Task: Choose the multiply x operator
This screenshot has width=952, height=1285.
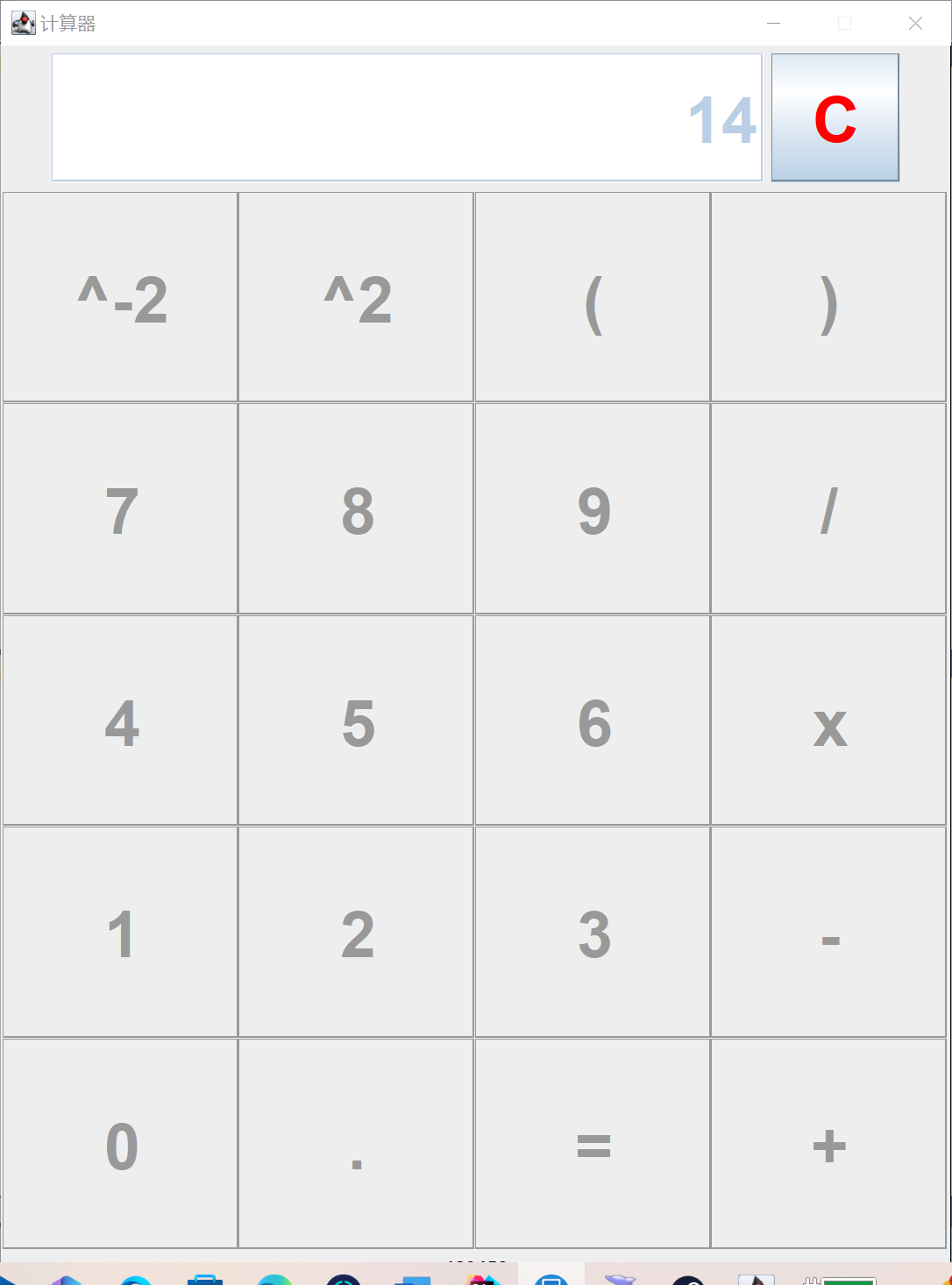Action: (x=828, y=721)
